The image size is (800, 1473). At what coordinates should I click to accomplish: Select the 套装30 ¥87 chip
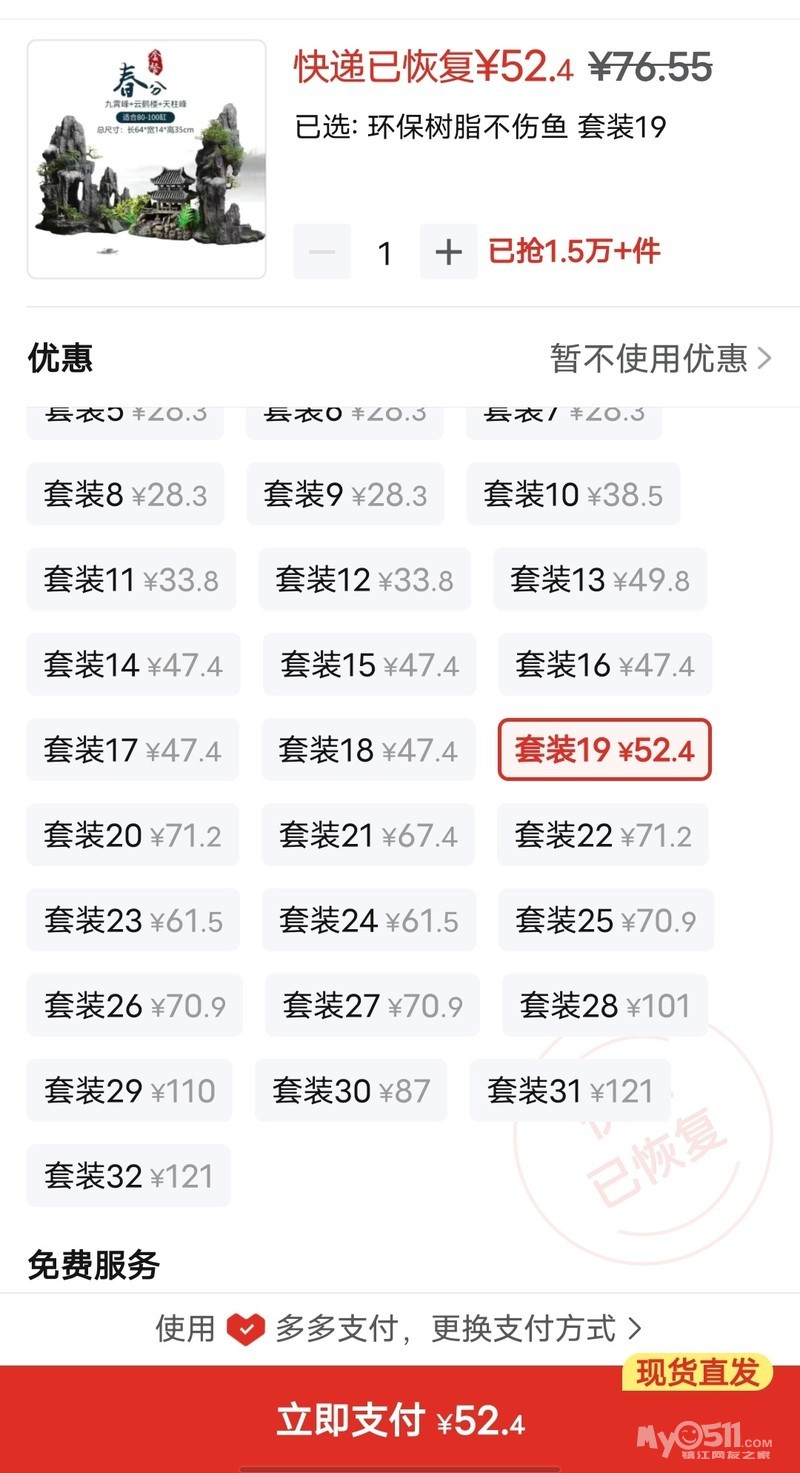click(x=350, y=1090)
